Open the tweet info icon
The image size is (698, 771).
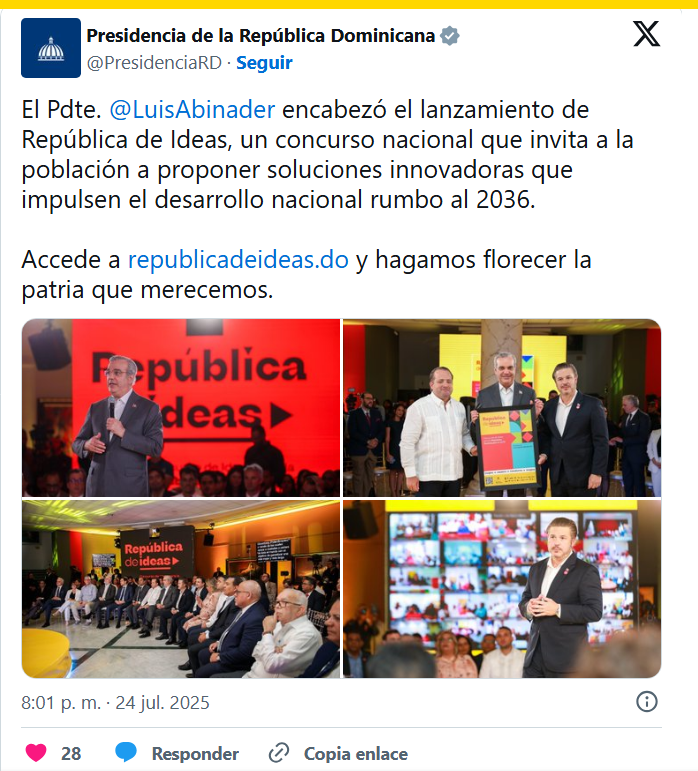point(647,701)
